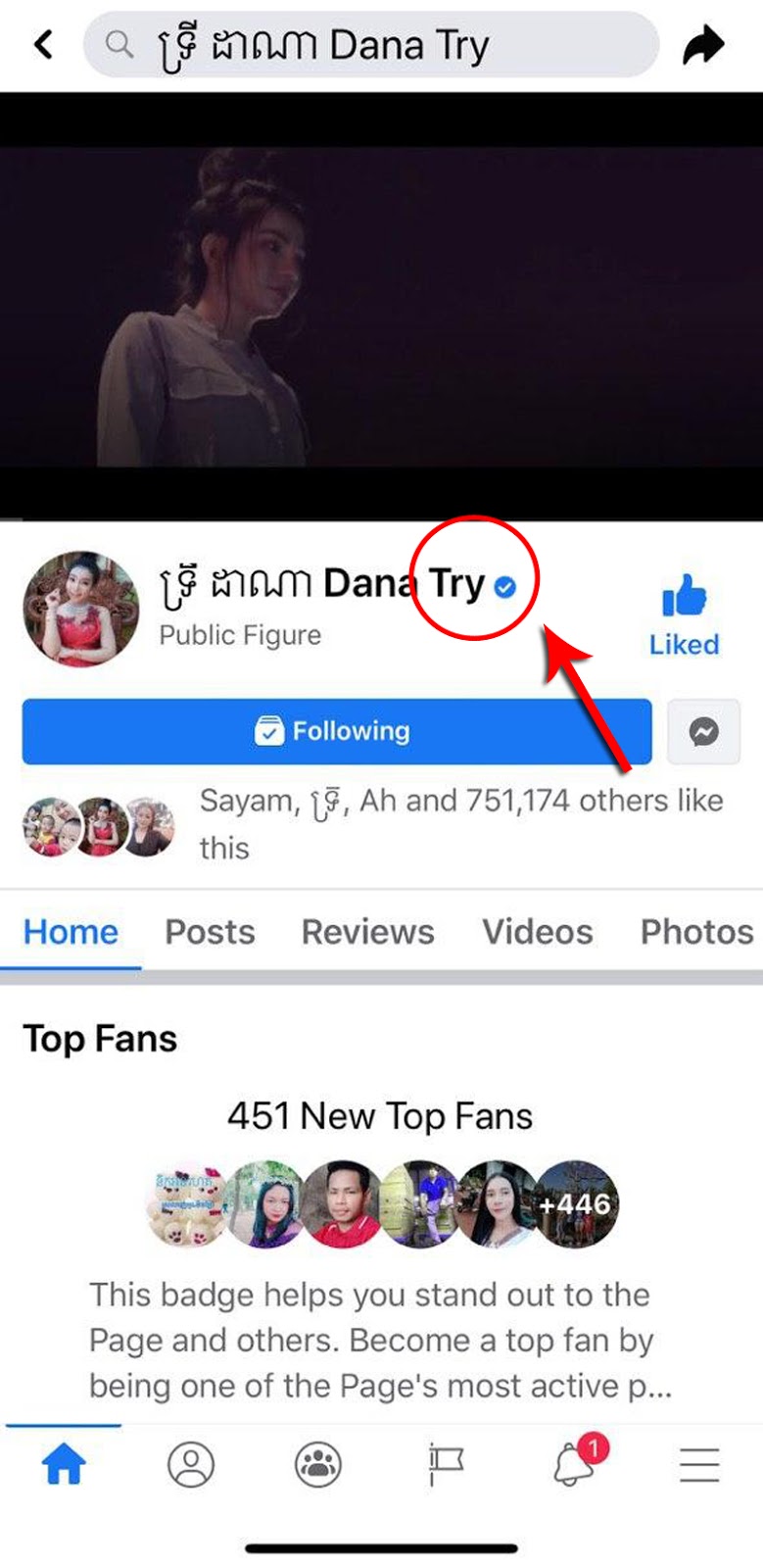View Dana Try's profile picture
763x1568 pixels.
tap(80, 609)
